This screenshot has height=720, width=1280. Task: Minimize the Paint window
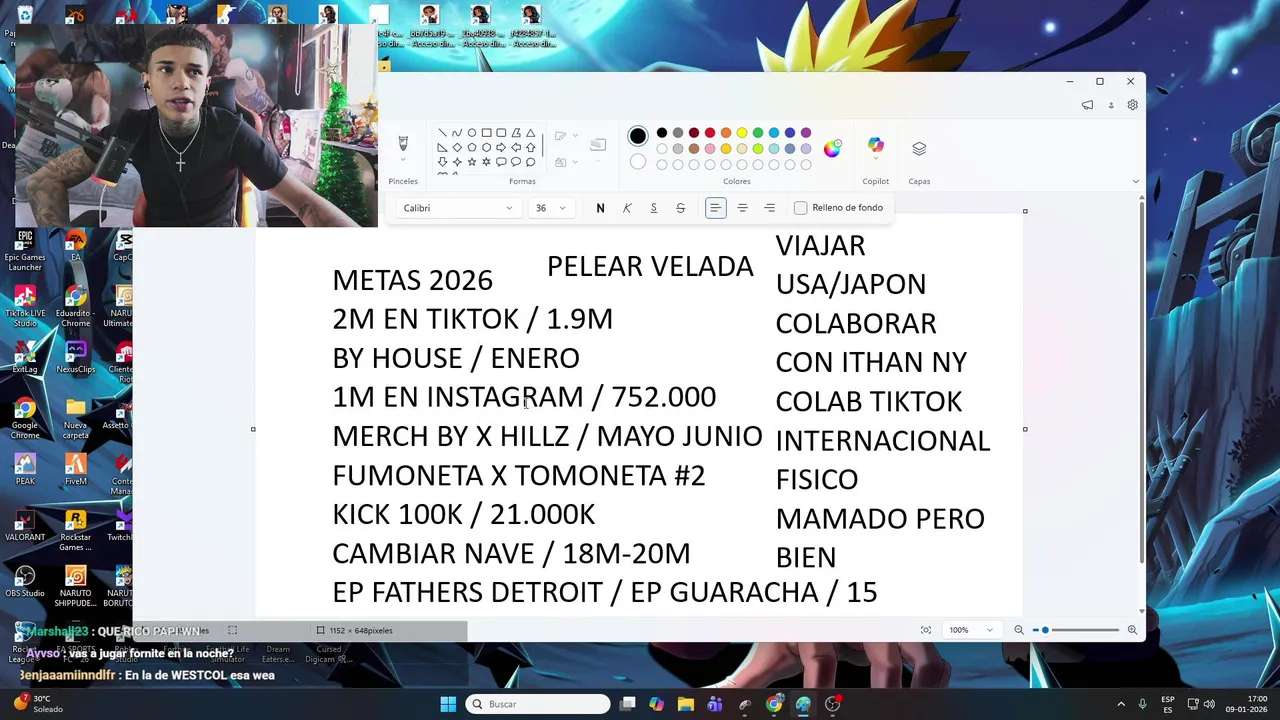coord(1070,81)
